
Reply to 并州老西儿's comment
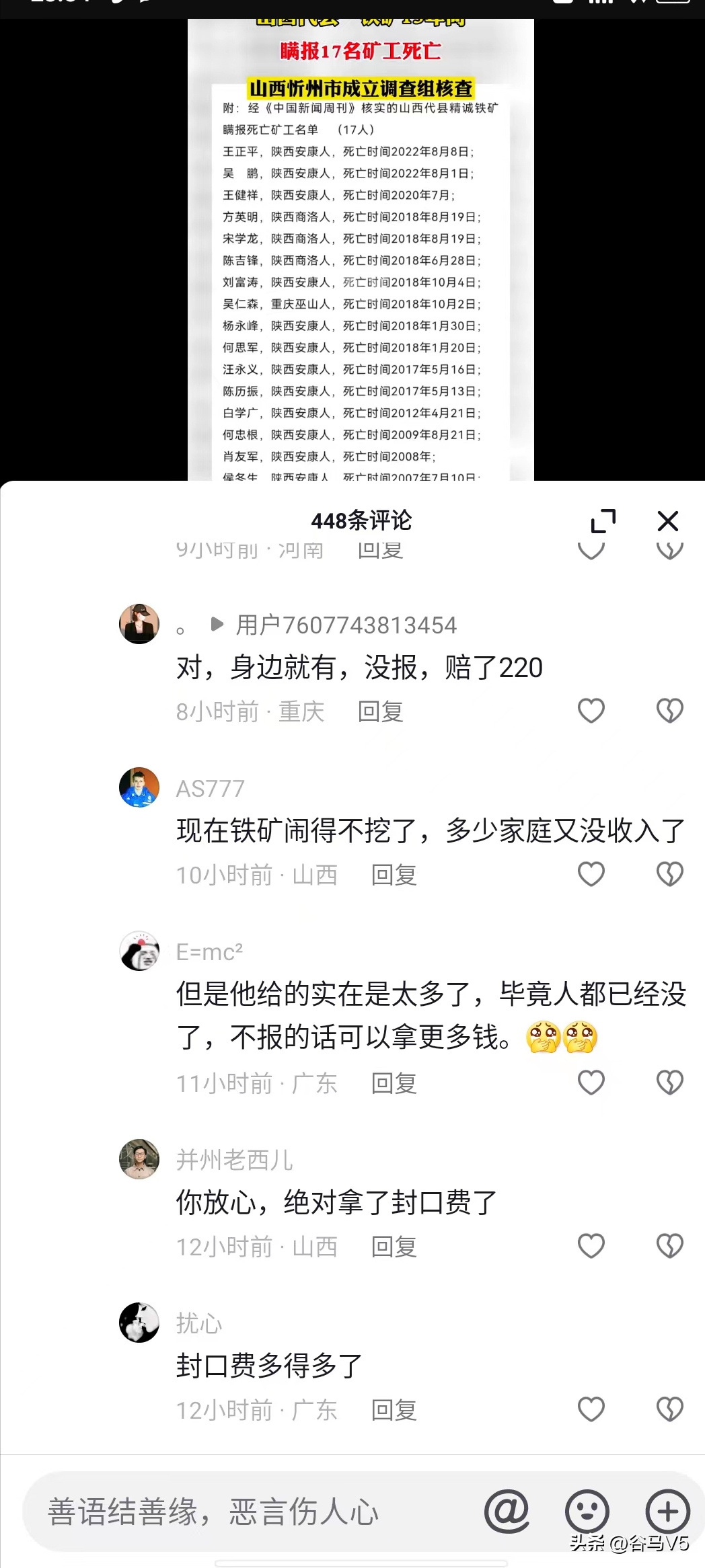[394, 1247]
